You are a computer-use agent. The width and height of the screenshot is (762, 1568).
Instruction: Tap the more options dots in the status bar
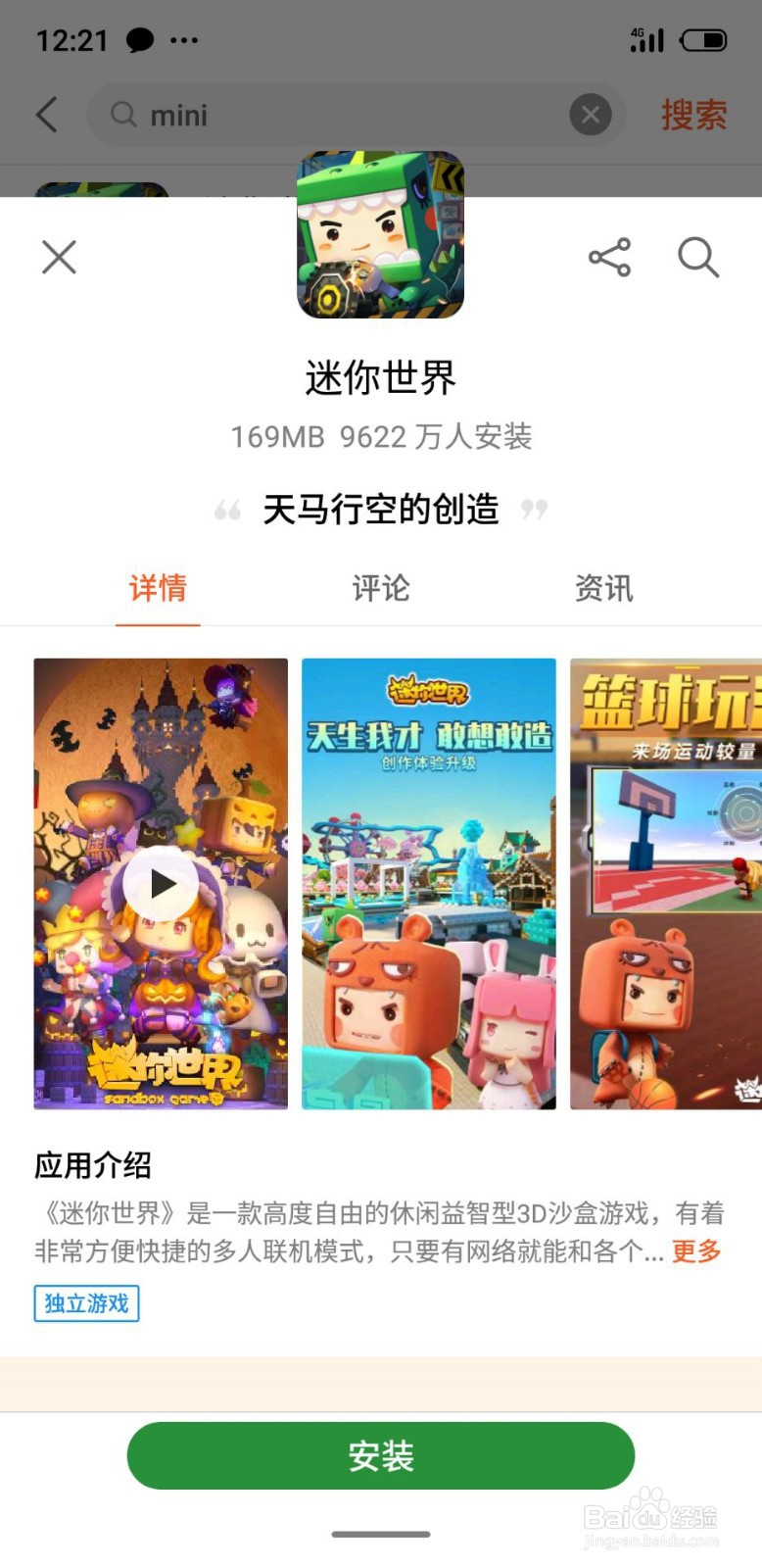(186, 40)
